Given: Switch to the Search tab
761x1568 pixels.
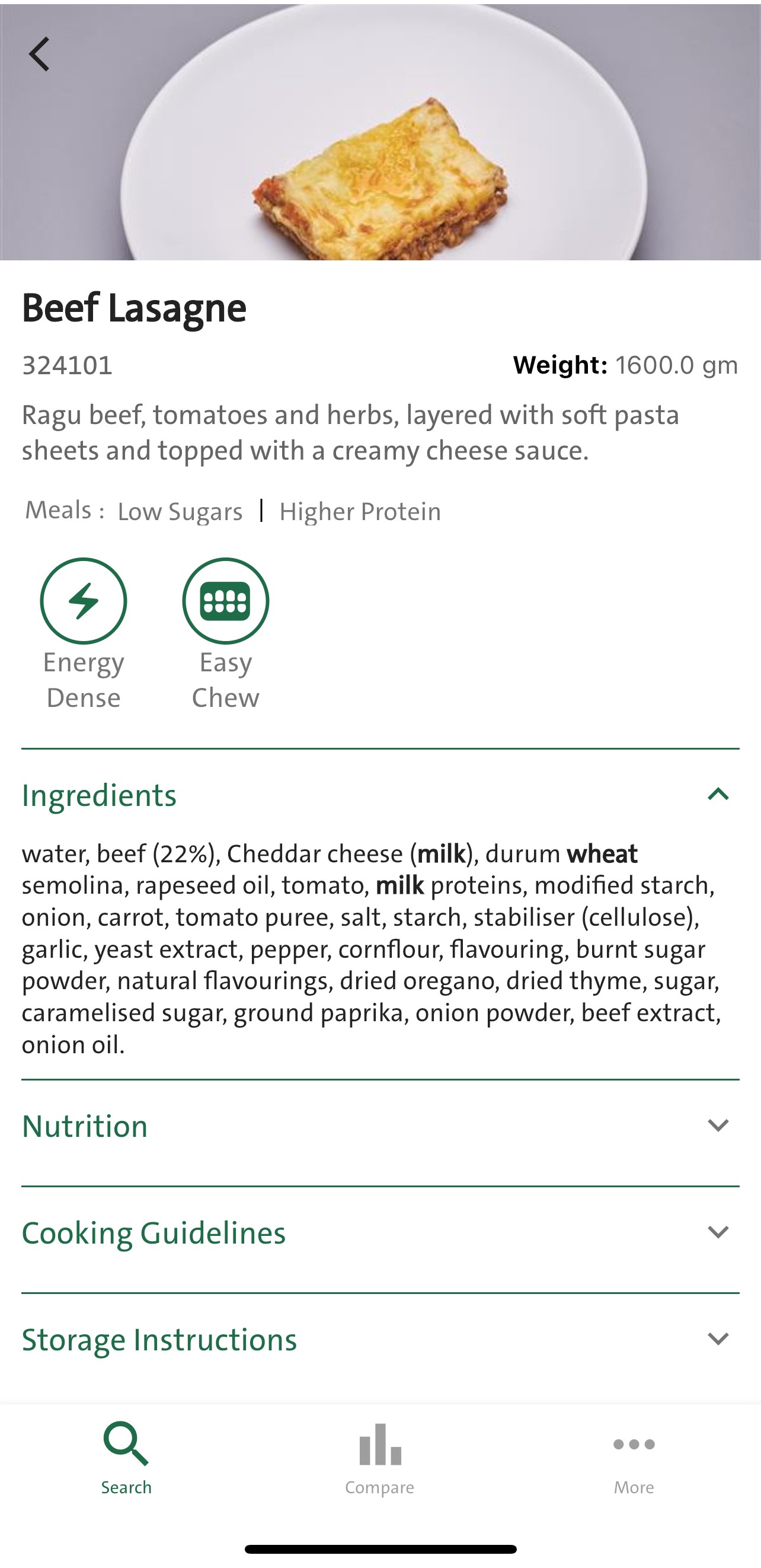Looking at the screenshot, I should tap(126, 1458).
